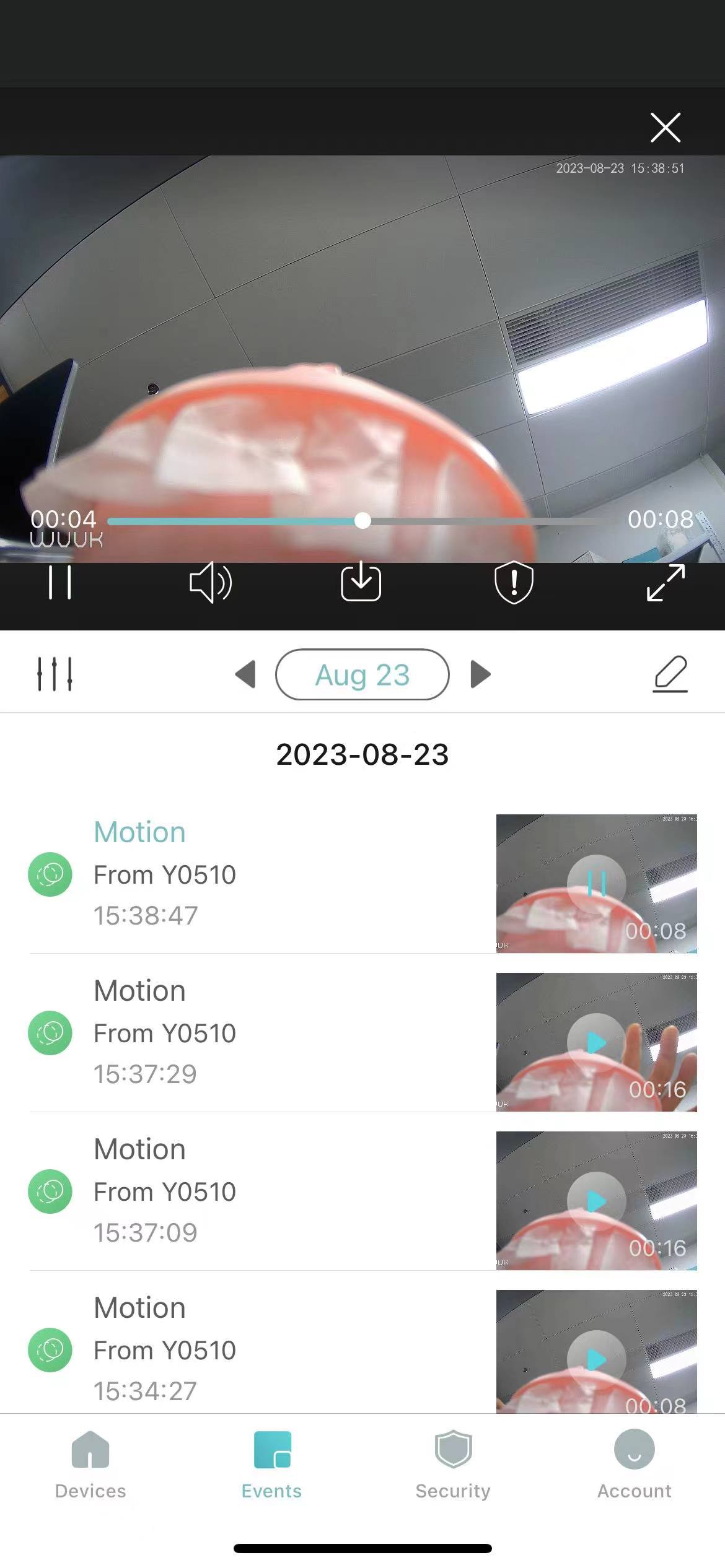
Task: Close the video player
Action: click(x=666, y=128)
